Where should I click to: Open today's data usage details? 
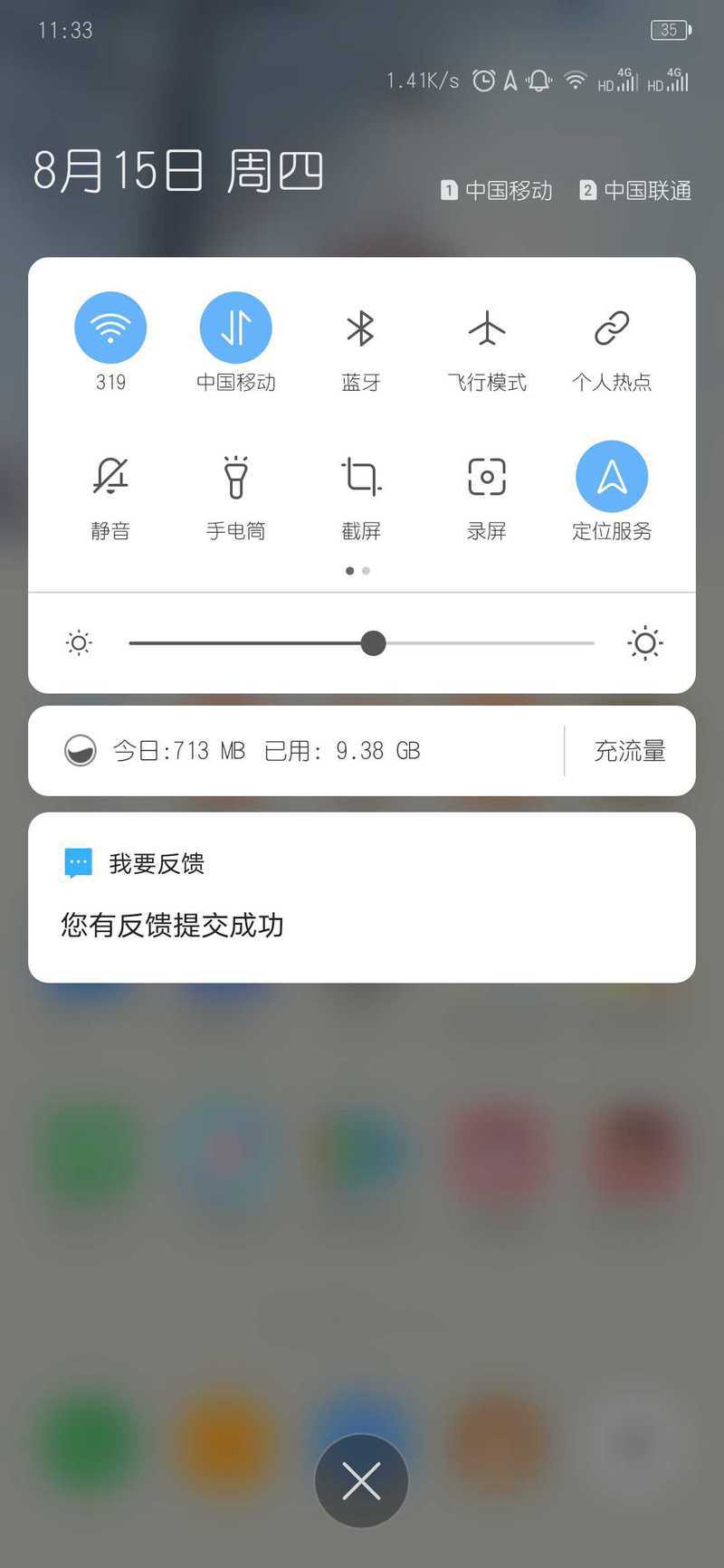pos(267,751)
